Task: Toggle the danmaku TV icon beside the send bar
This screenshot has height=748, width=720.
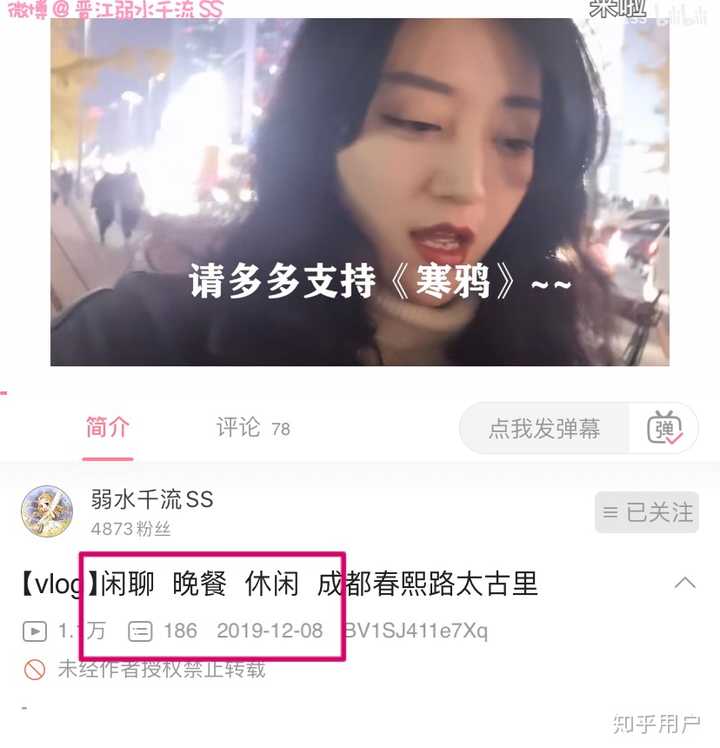Action: [664, 427]
